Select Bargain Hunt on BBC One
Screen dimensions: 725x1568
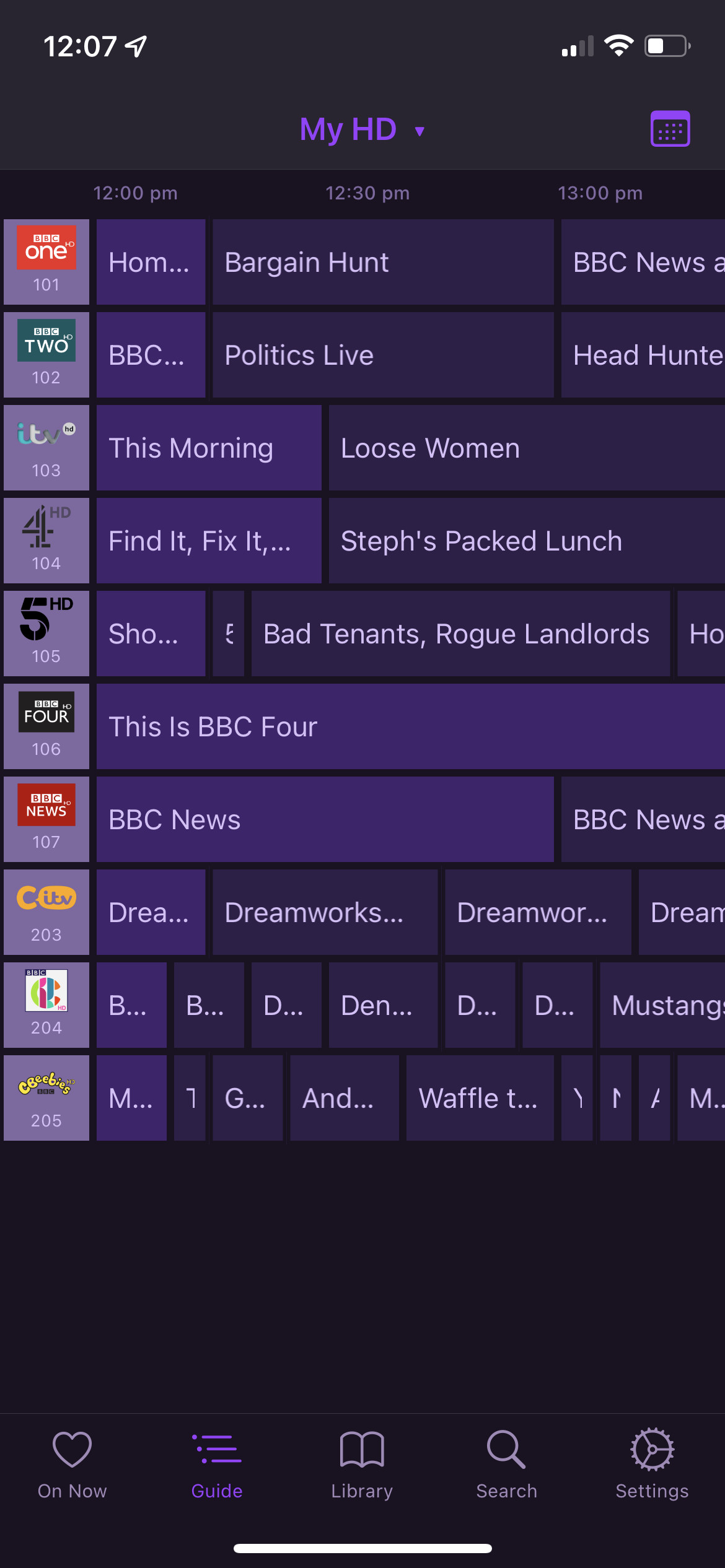[382, 262]
